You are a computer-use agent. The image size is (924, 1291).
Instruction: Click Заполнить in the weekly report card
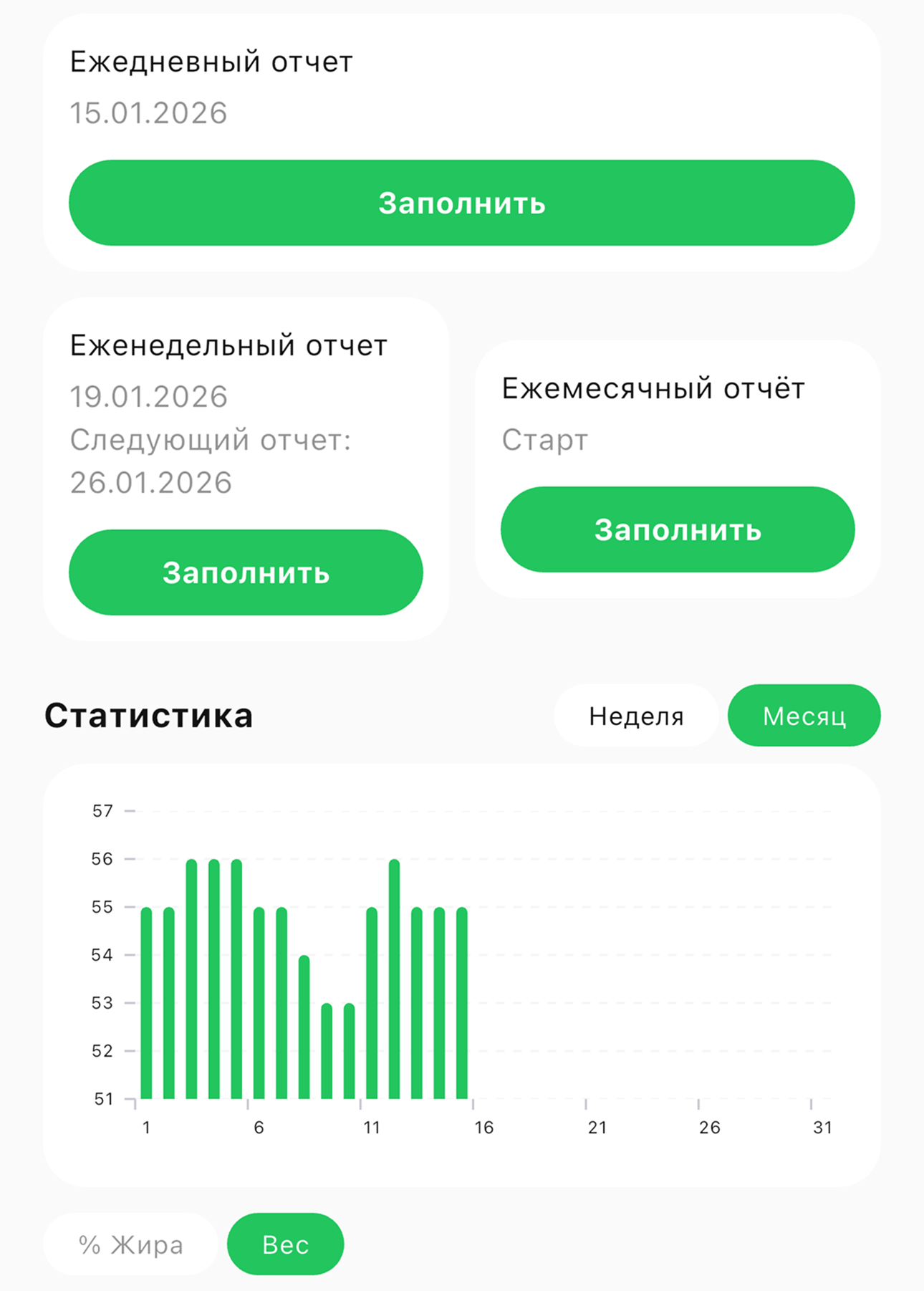[246, 572]
